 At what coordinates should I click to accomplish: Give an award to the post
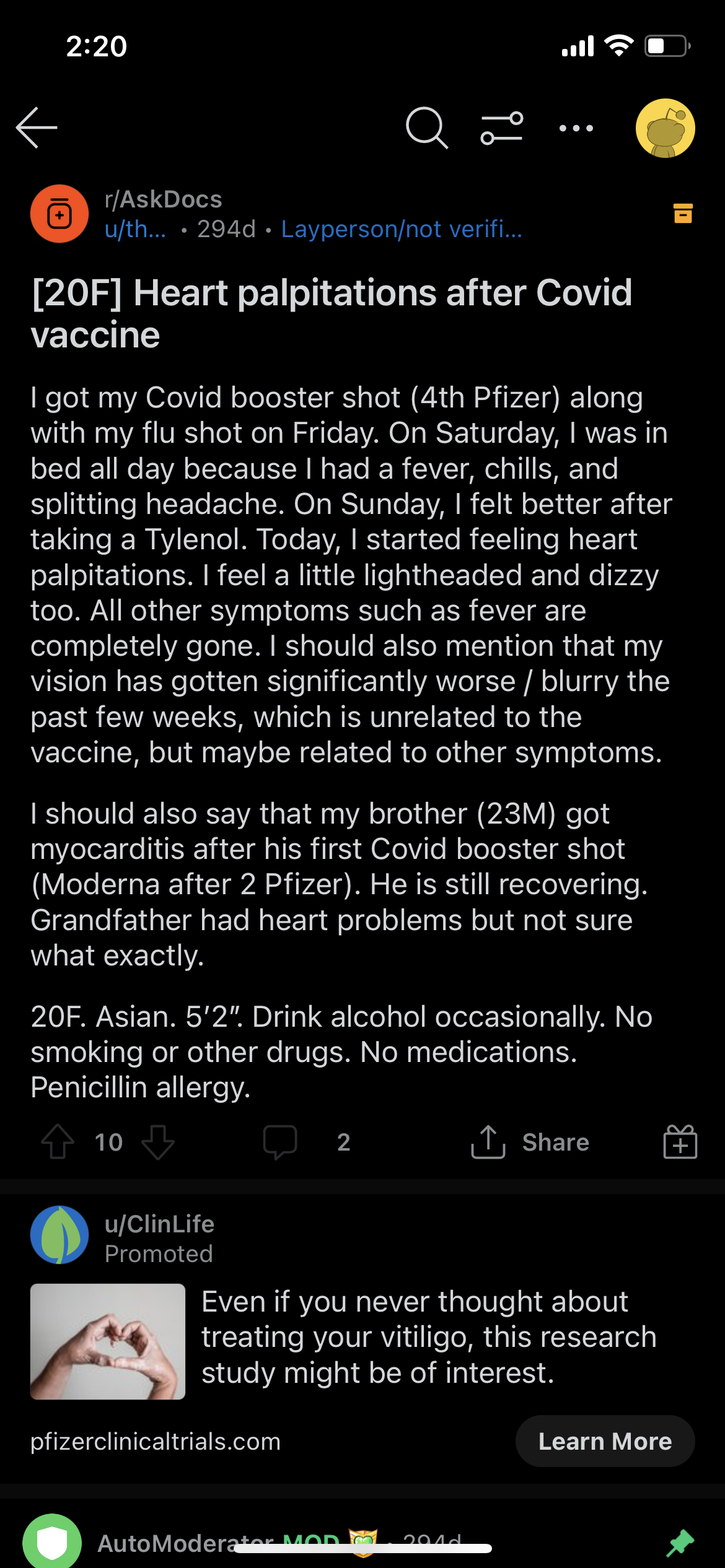click(x=680, y=1141)
